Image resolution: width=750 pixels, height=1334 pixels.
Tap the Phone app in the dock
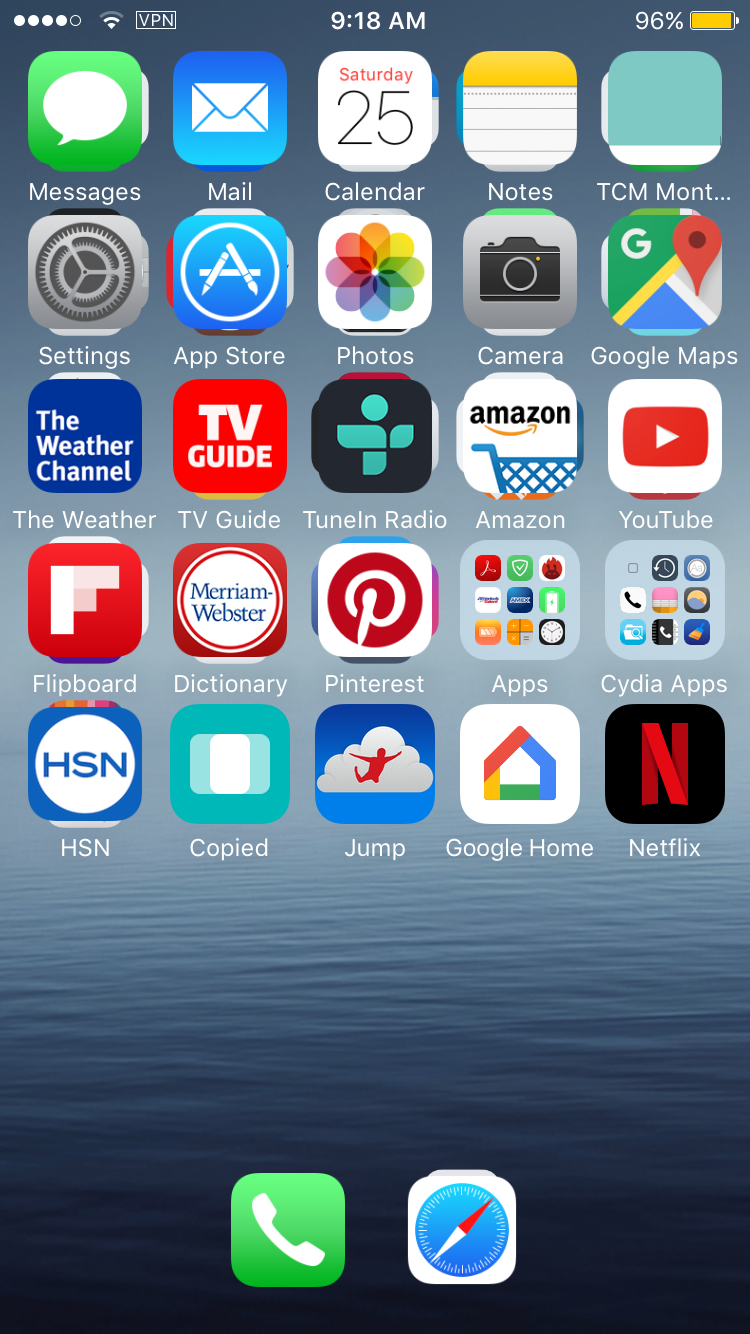[288, 1230]
